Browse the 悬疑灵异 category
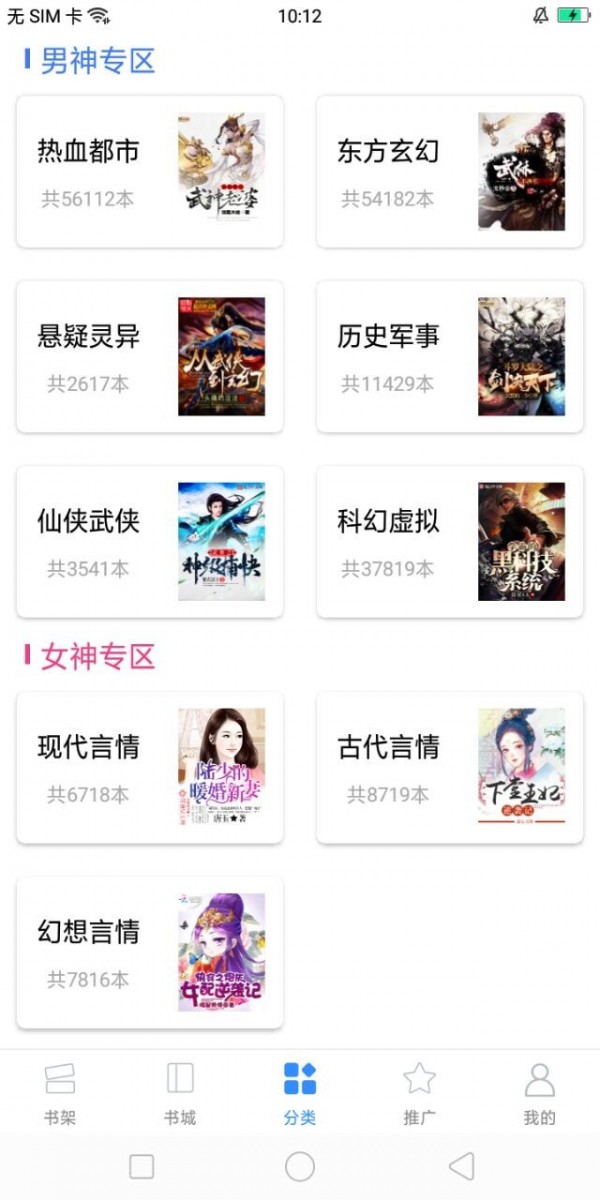This screenshot has width=600, height=1200. (150, 357)
